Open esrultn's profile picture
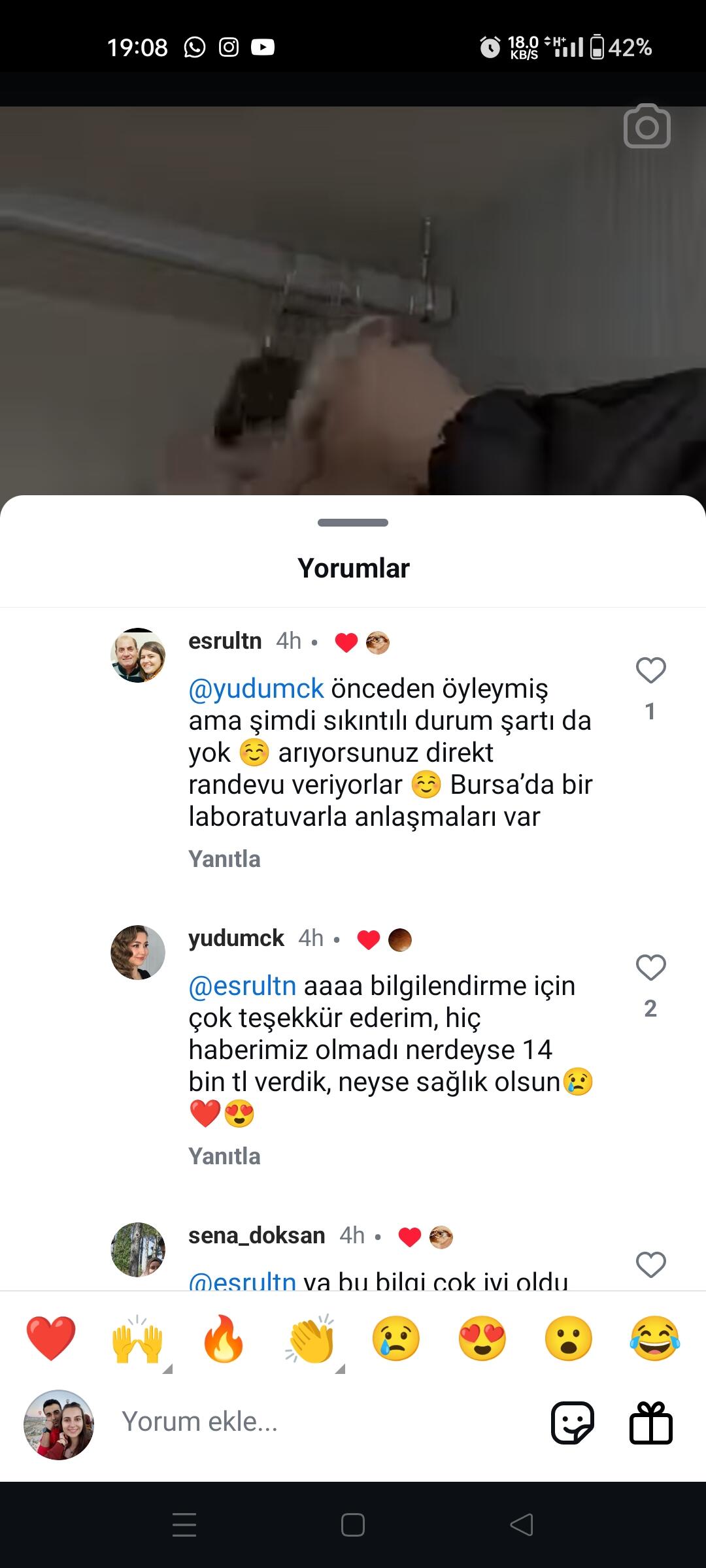 coord(138,655)
